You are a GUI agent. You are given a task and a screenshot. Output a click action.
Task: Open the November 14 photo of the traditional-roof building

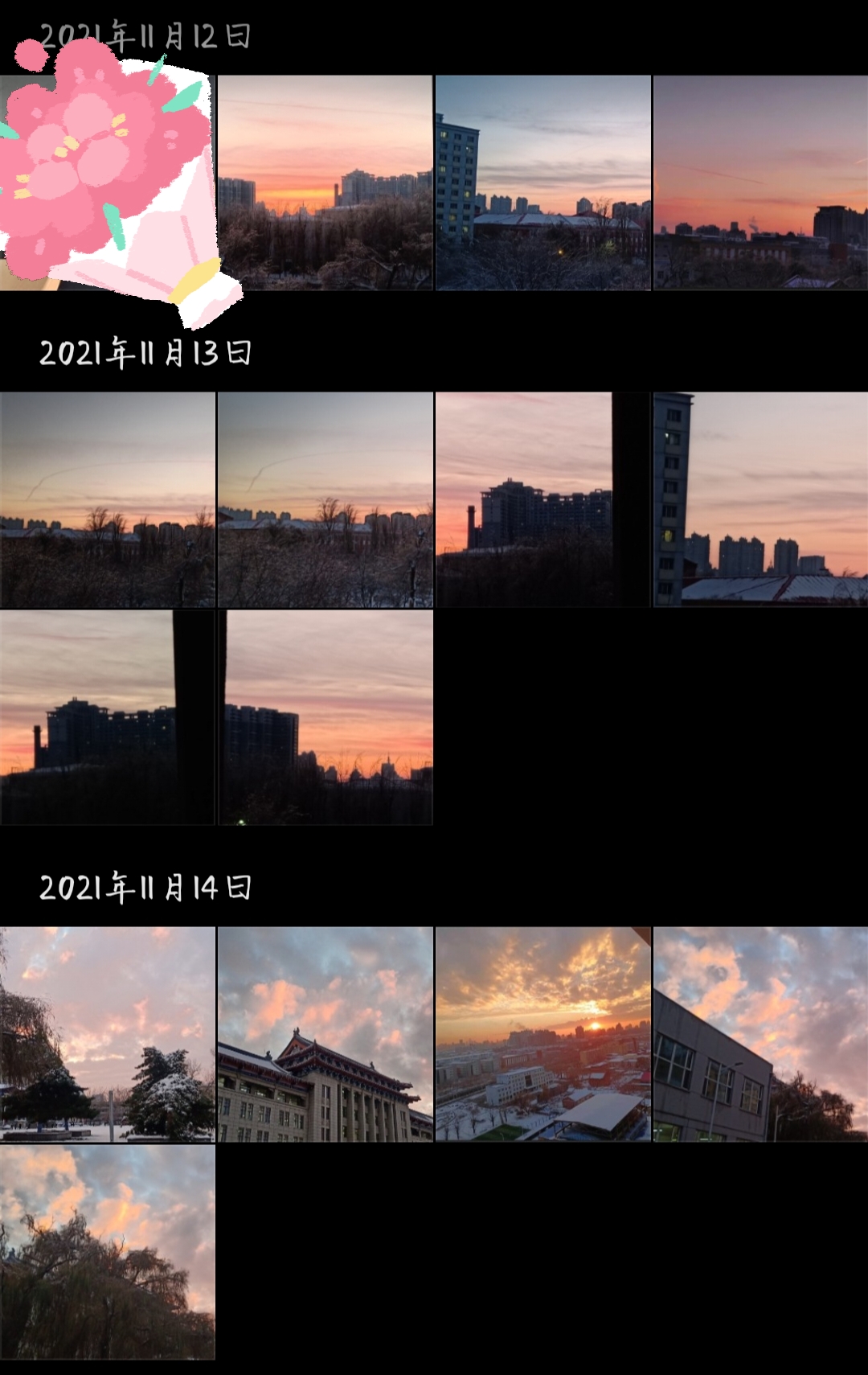[x=325, y=1034]
